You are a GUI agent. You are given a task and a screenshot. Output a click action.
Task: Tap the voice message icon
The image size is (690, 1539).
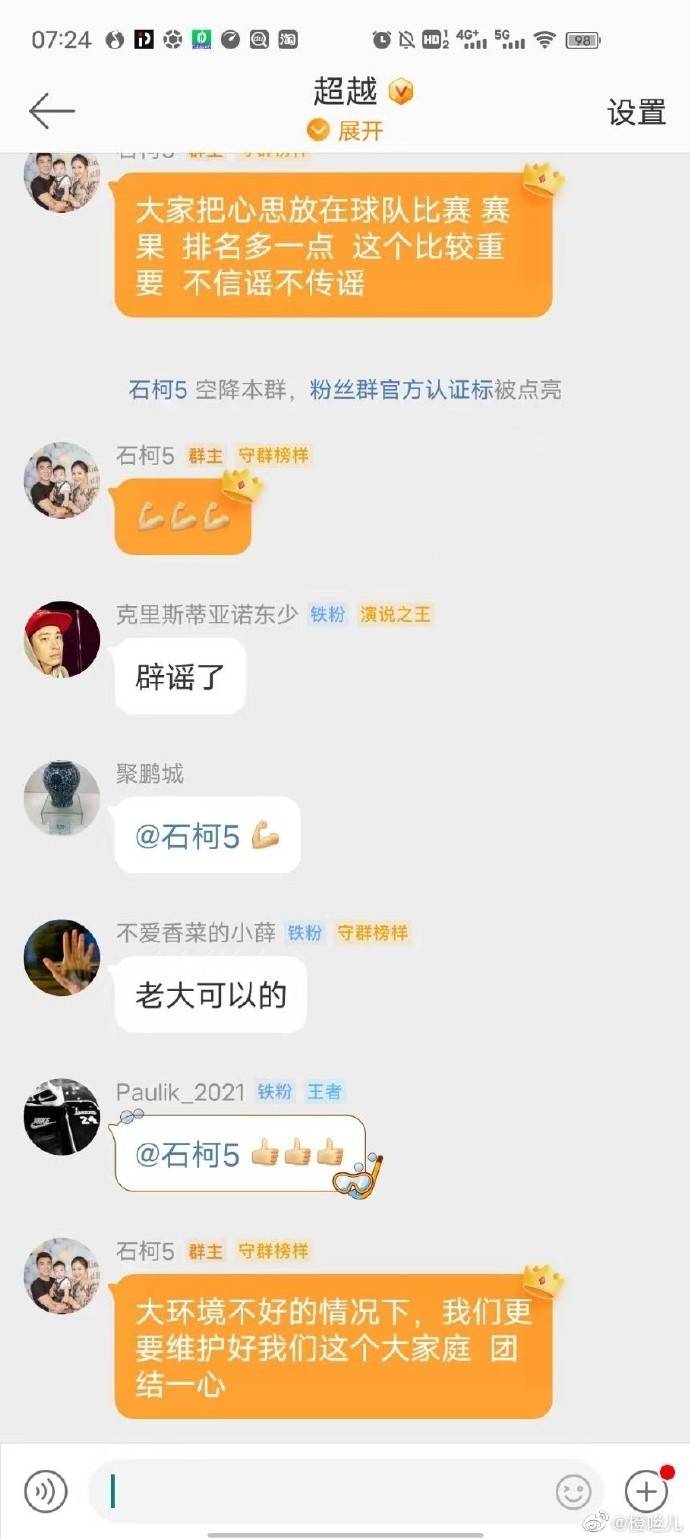click(45, 1492)
